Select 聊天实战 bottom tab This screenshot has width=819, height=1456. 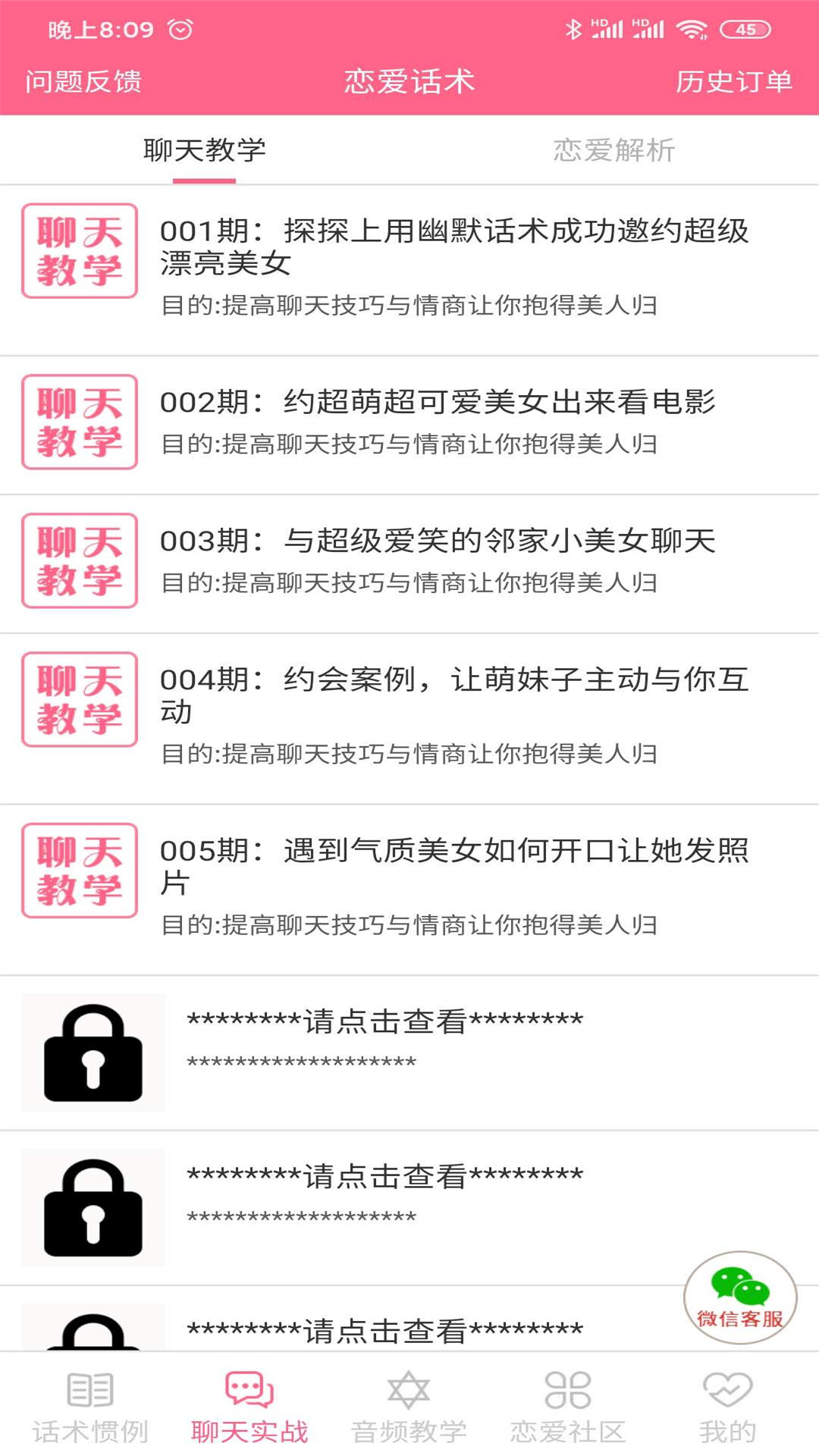pos(249,1407)
